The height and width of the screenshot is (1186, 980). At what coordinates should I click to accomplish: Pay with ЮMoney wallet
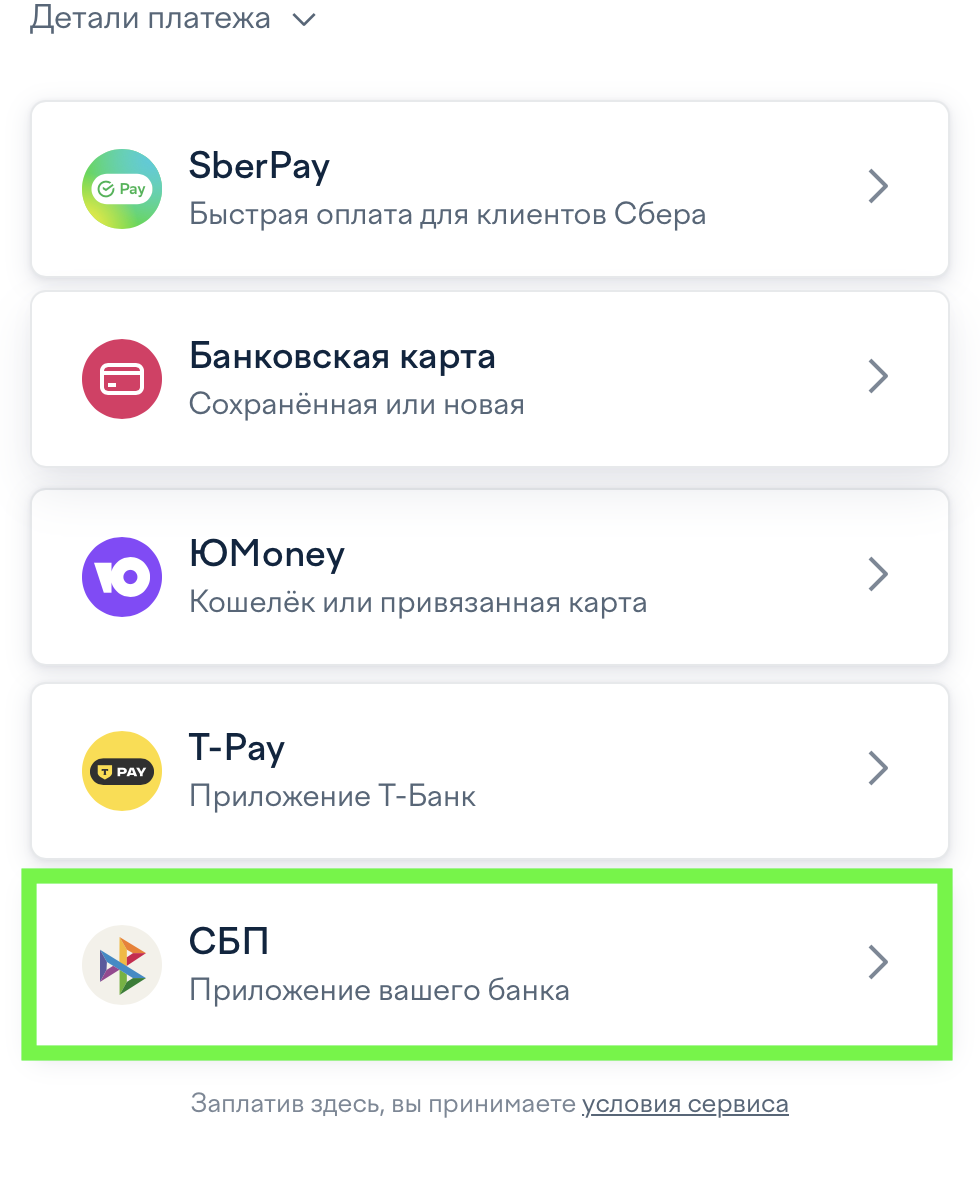coord(489,576)
